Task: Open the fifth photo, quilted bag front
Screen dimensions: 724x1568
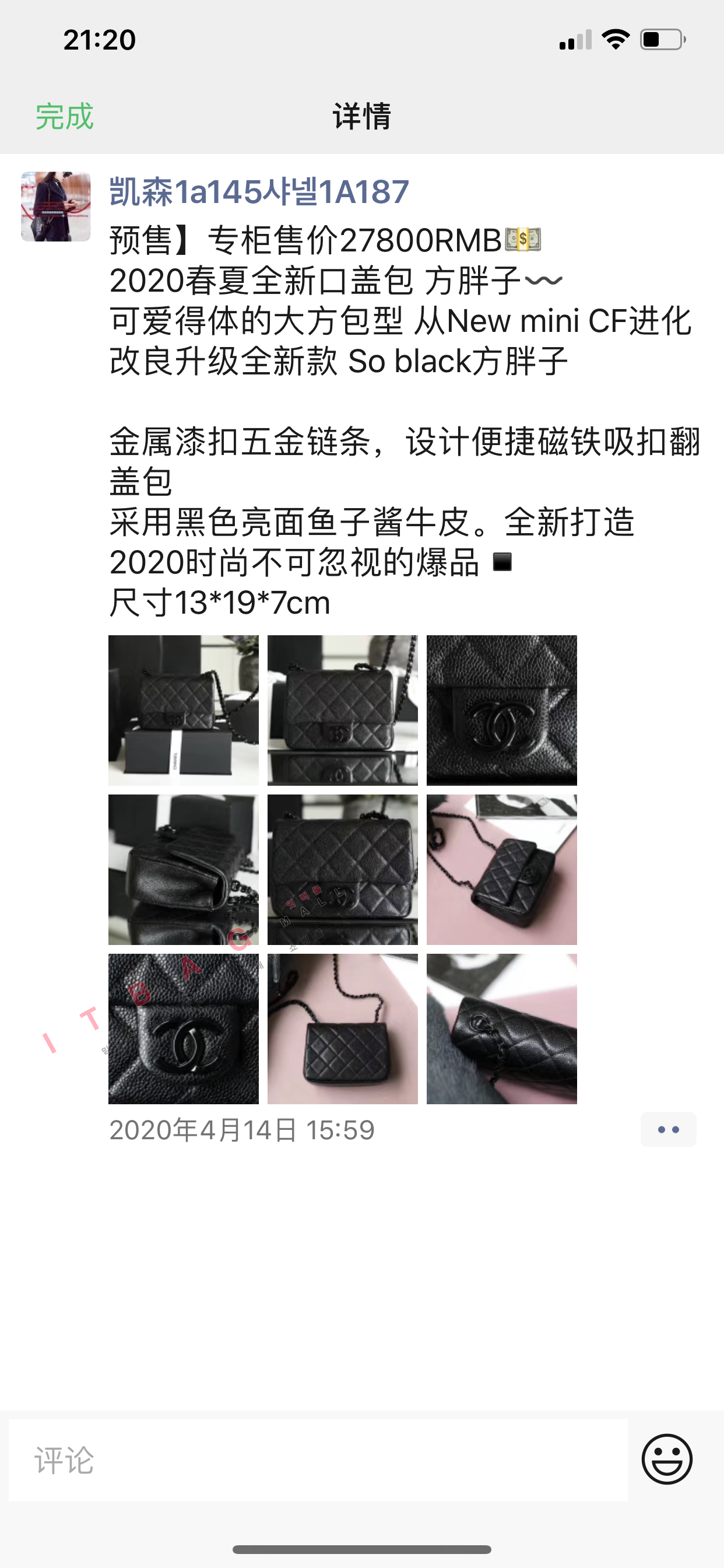Action: (343, 869)
